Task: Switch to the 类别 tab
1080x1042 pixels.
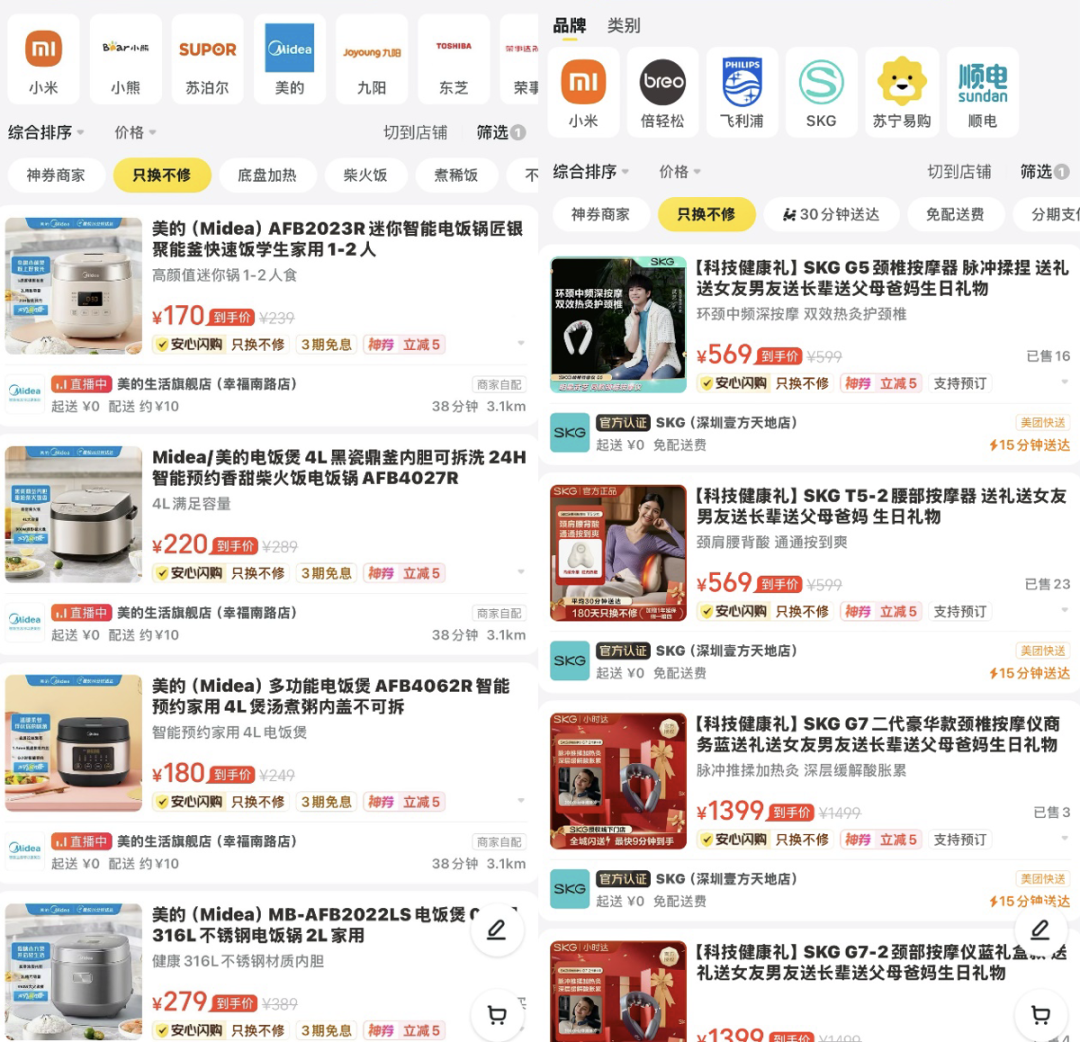Action: point(624,25)
